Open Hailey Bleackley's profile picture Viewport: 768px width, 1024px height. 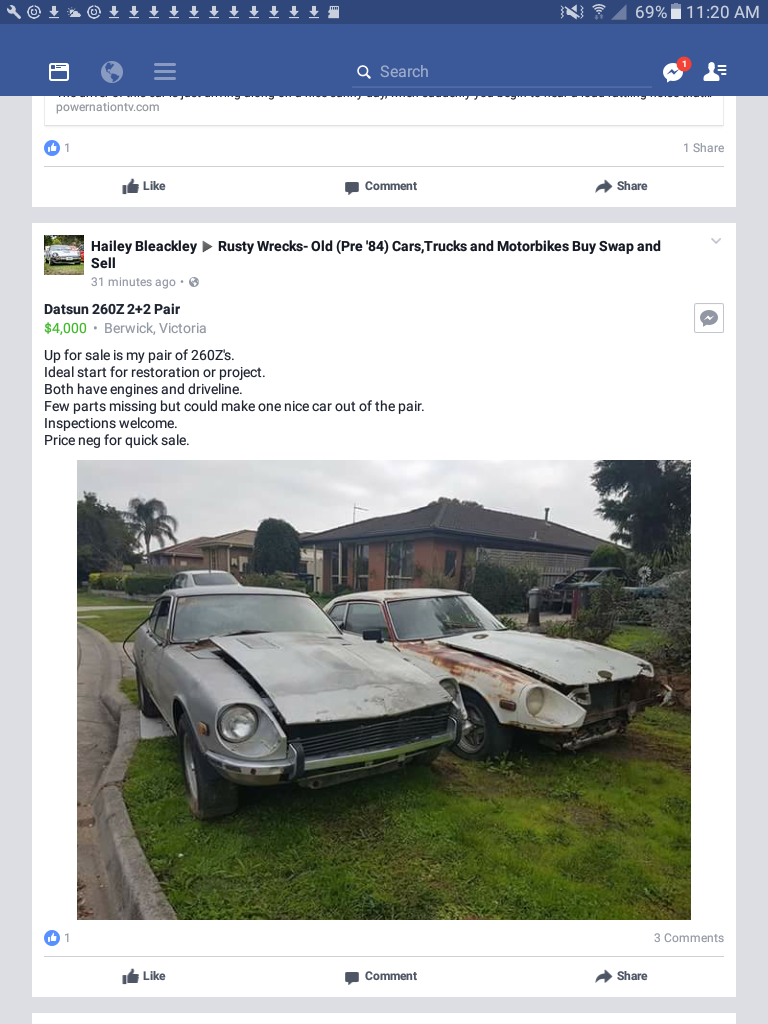tap(64, 255)
